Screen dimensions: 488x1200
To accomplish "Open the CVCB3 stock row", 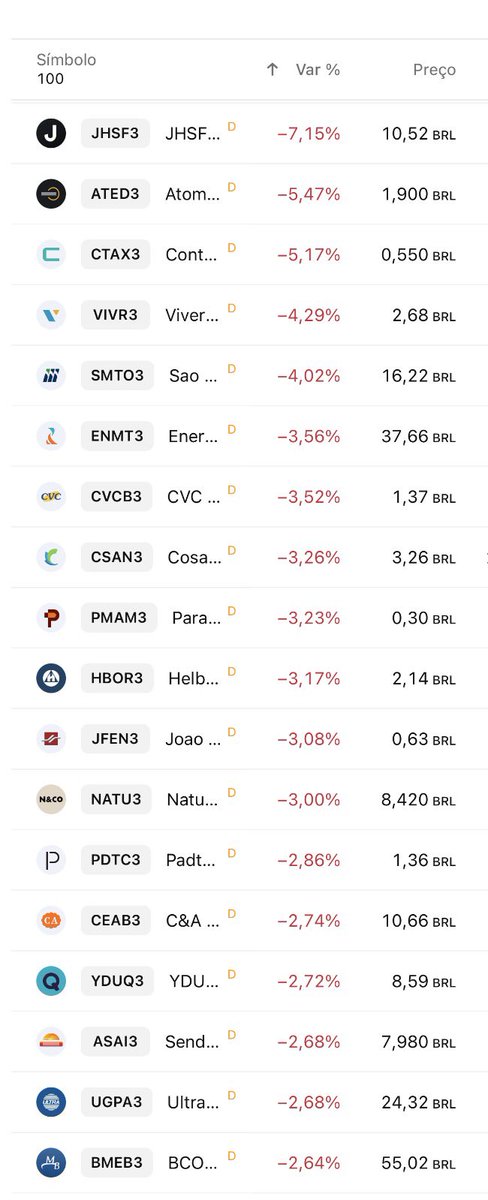I will point(244,497).
